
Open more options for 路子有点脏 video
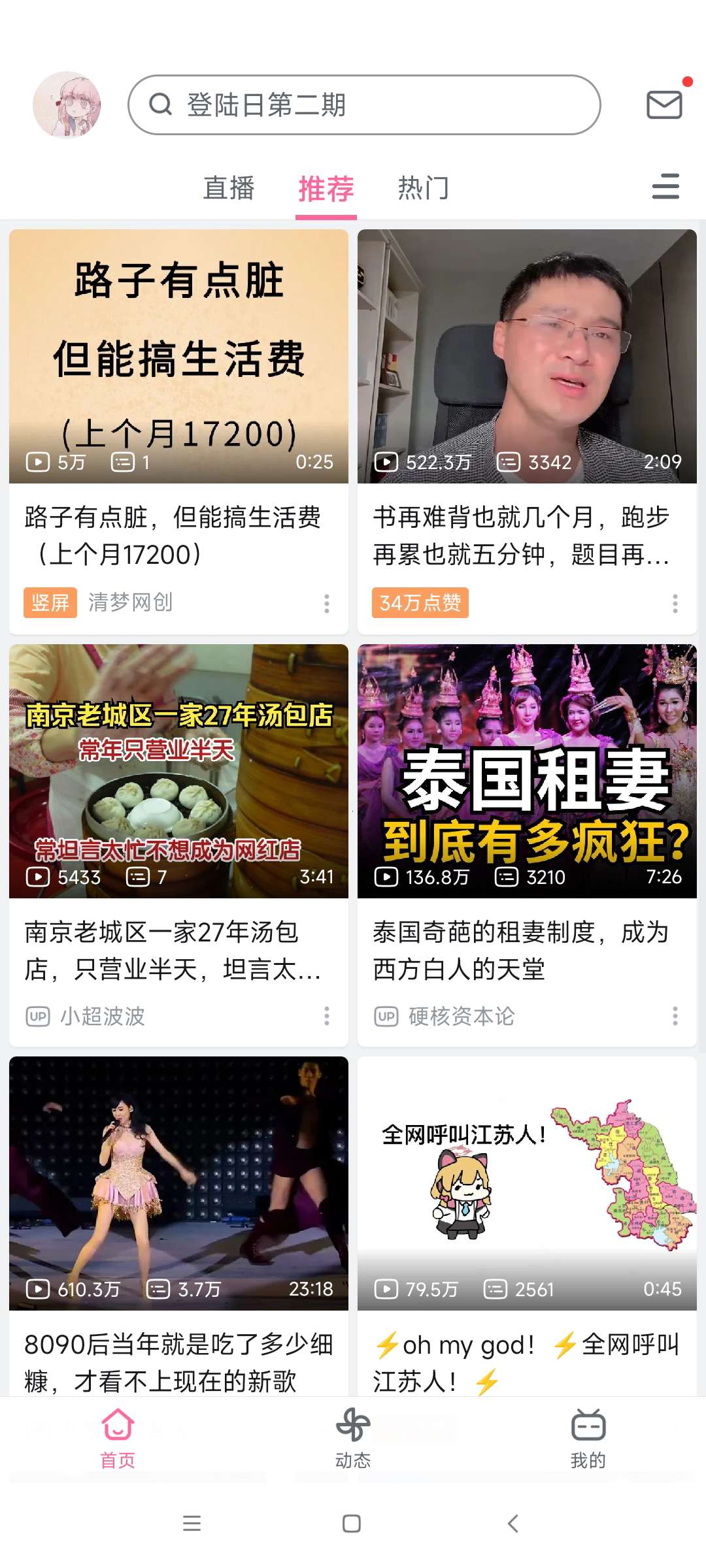pyautogui.click(x=327, y=603)
